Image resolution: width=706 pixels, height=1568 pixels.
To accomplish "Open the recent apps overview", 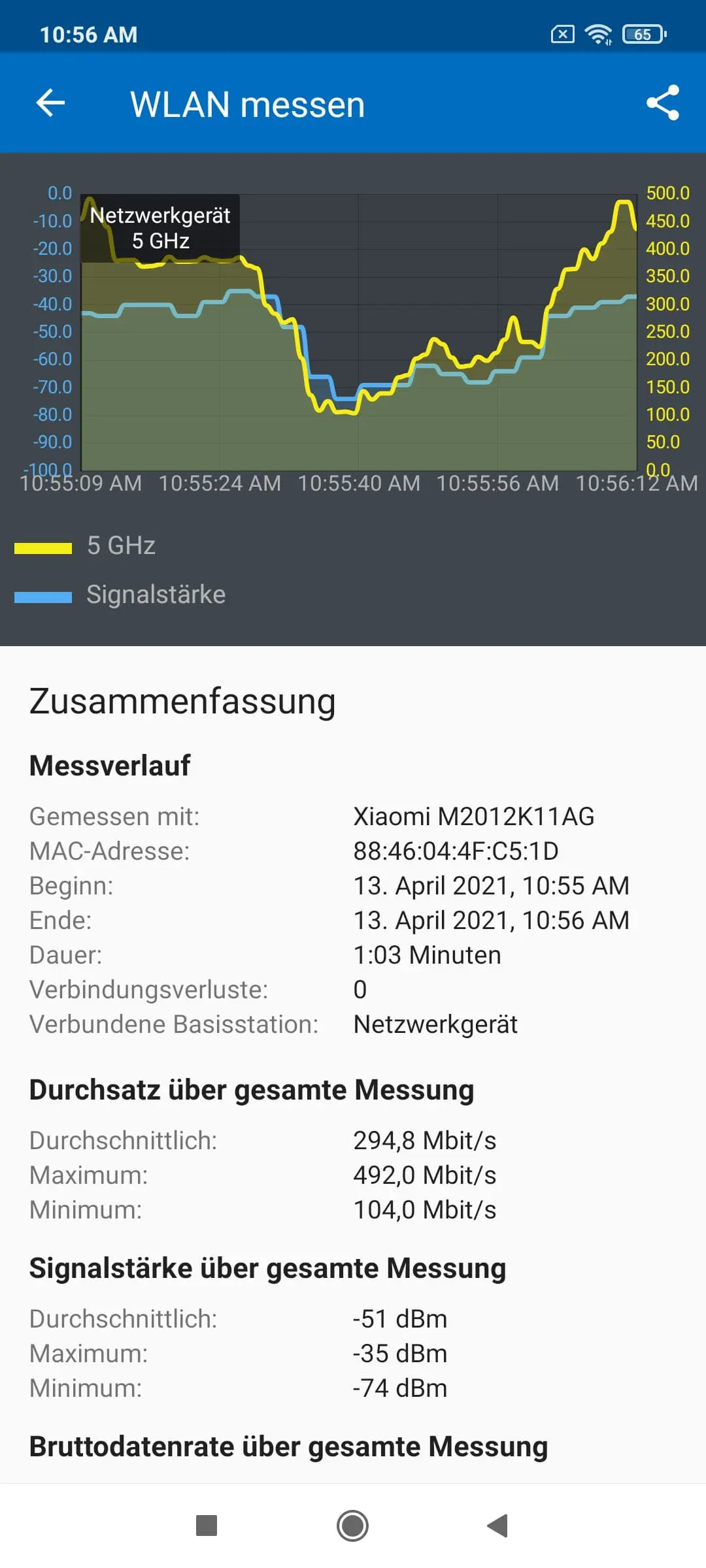I will point(207,1526).
